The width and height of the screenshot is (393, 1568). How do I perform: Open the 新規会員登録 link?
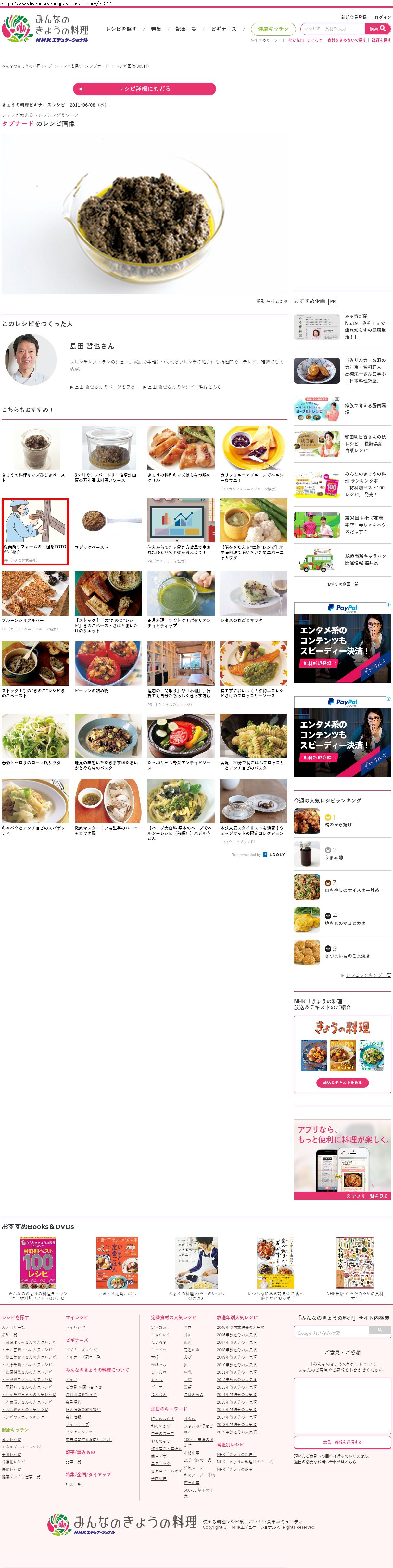pyautogui.click(x=353, y=17)
